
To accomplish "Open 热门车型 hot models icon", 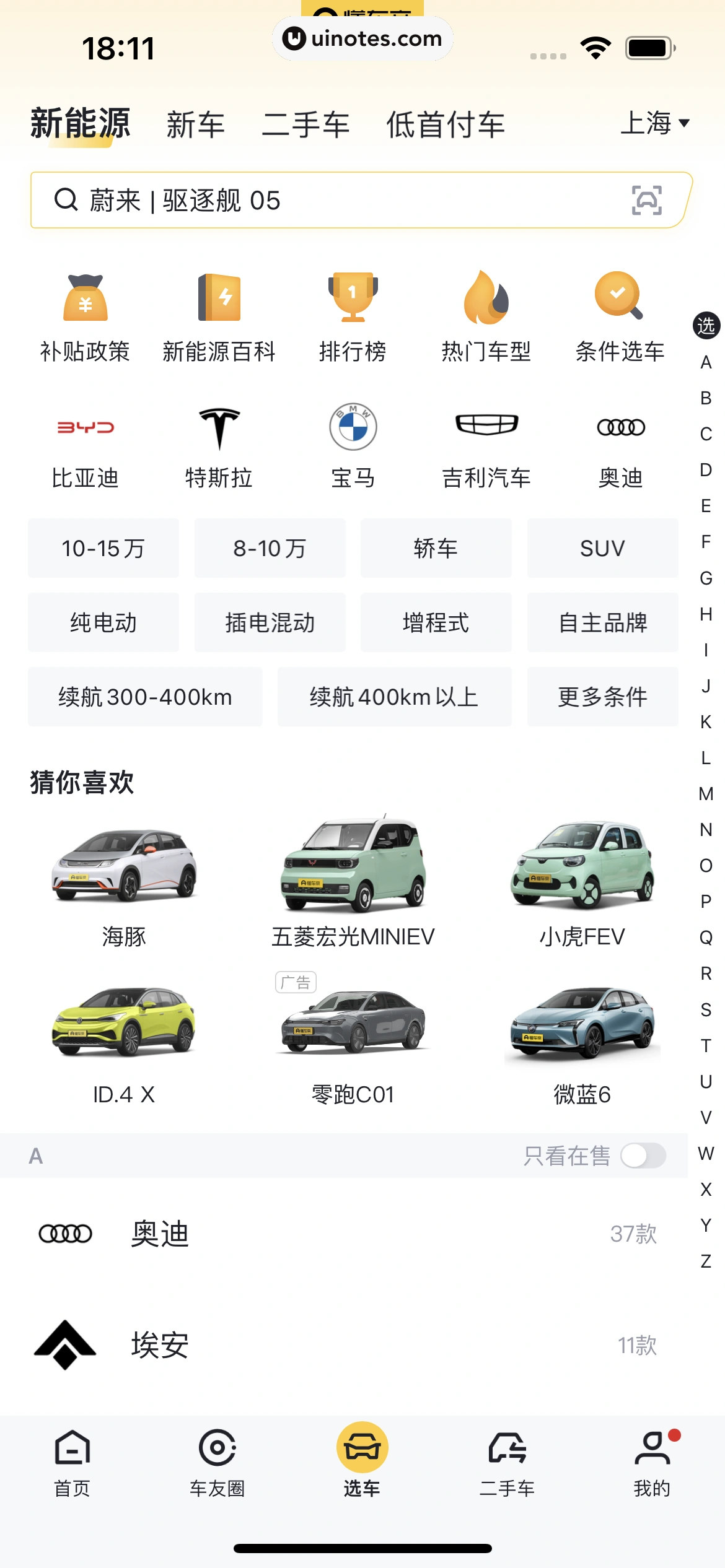I will tap(486, 316).
